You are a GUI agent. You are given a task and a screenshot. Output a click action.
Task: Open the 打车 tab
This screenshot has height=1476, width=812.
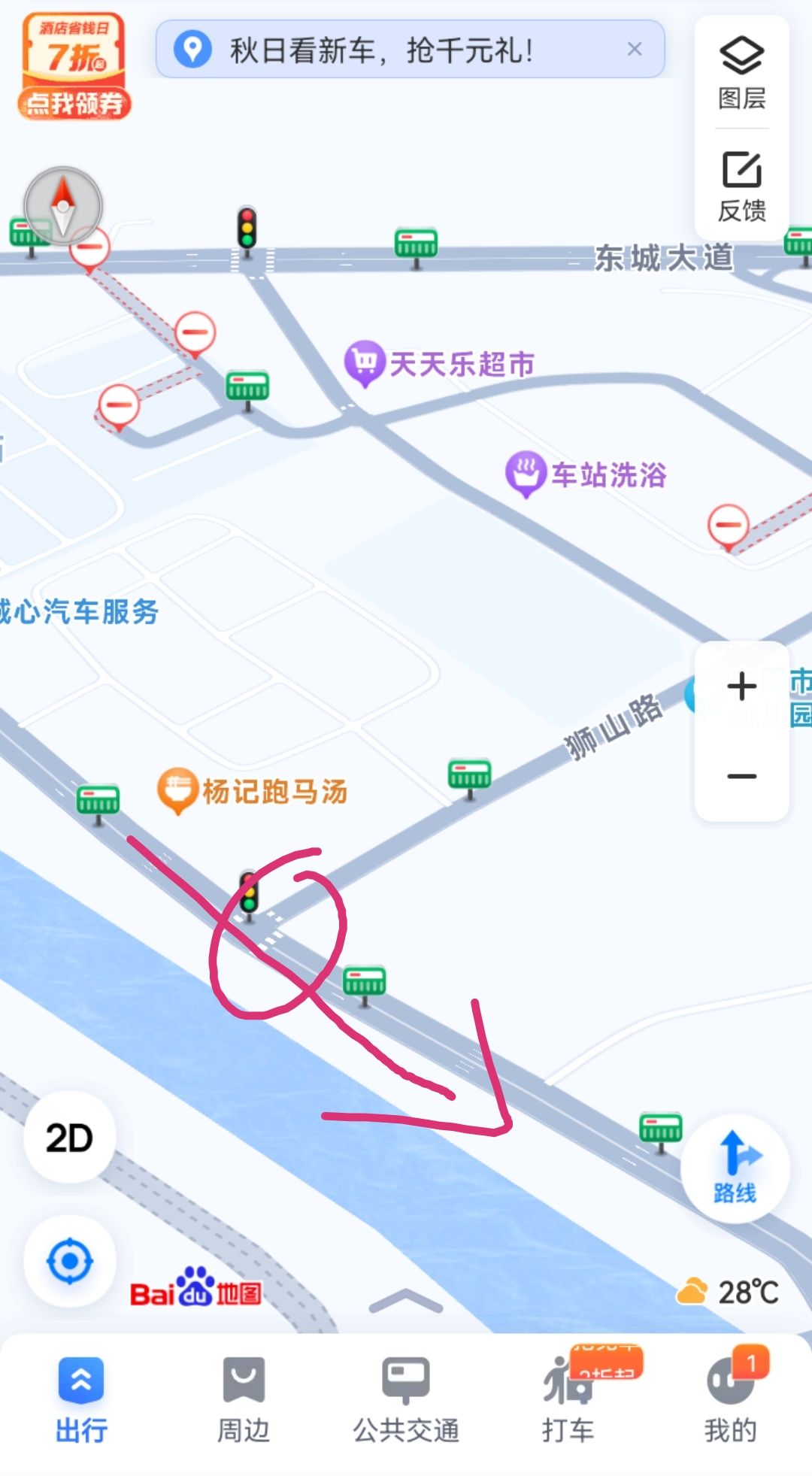568,1402
